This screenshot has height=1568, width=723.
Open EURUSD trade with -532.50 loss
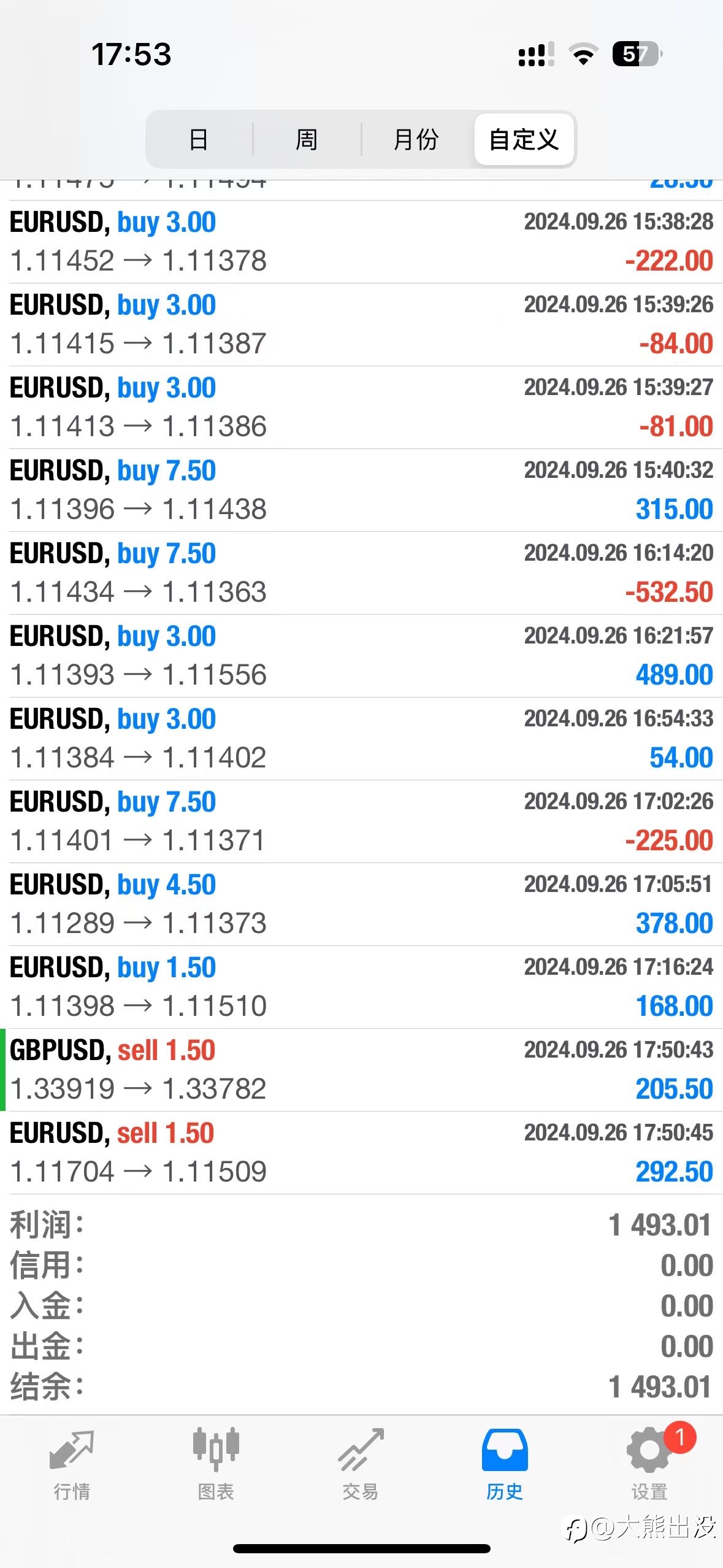click(361, 573)
